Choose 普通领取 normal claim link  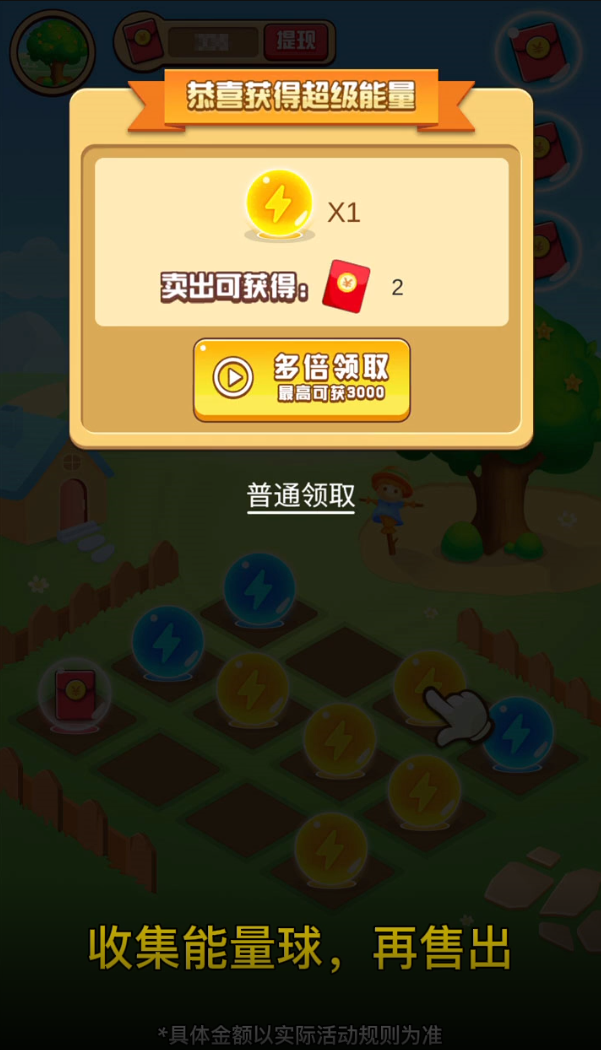coord(301,495)
